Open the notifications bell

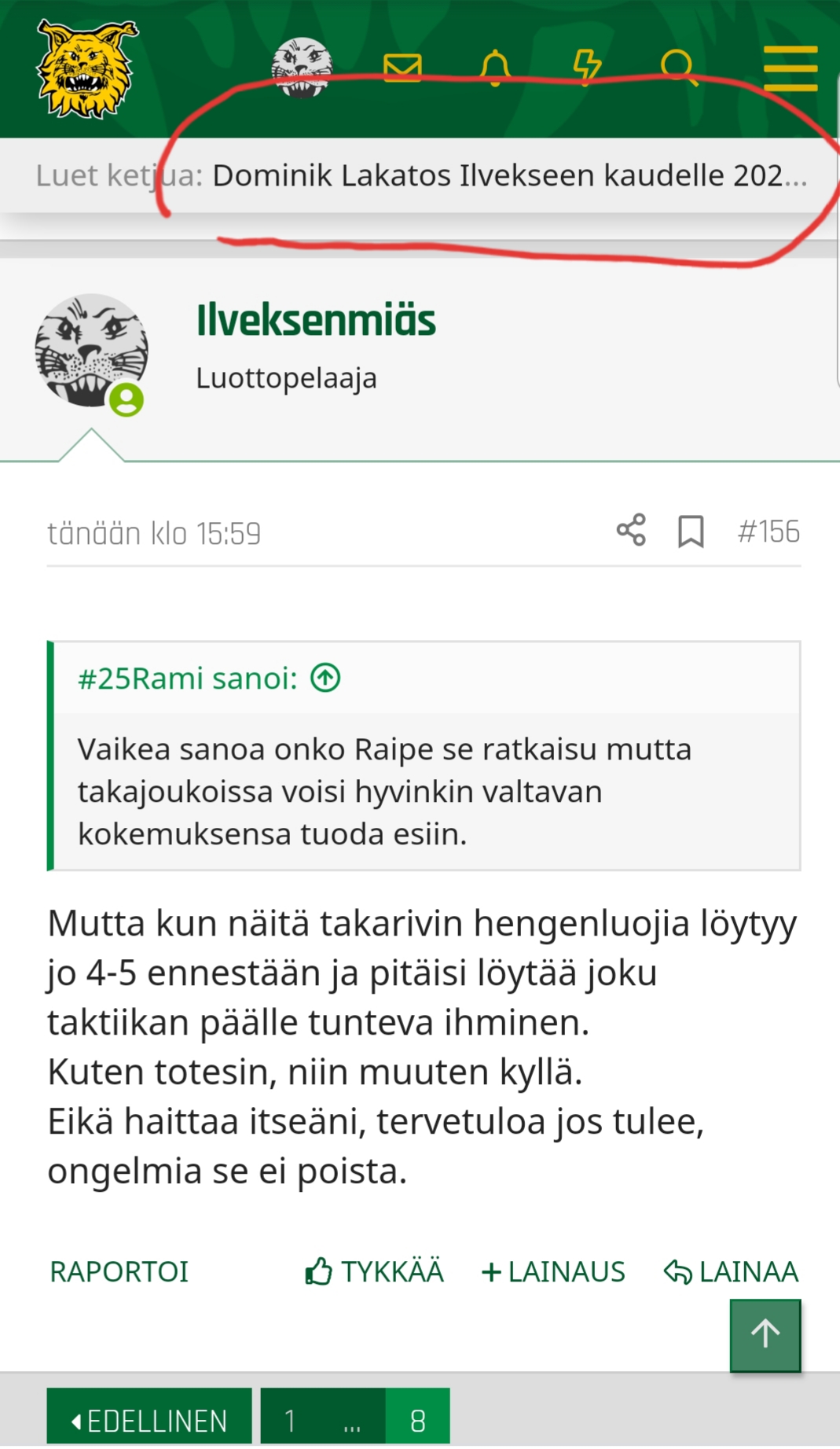[495, 68]
